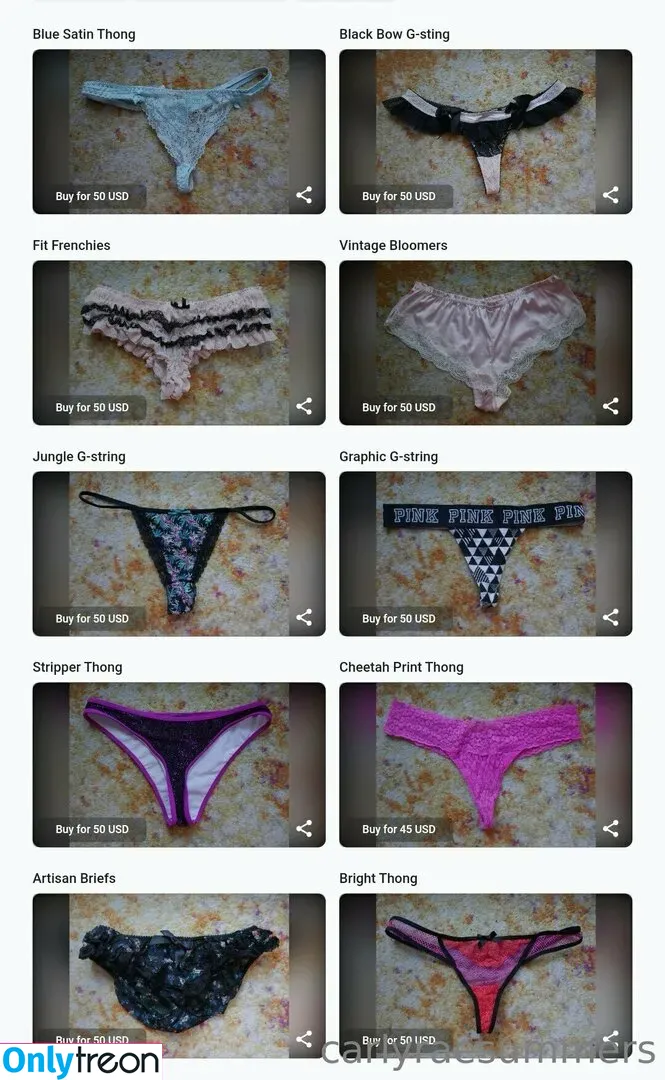Buy the Graphic G-string for 50 USD
The image size is (665, 1080).
399,618
